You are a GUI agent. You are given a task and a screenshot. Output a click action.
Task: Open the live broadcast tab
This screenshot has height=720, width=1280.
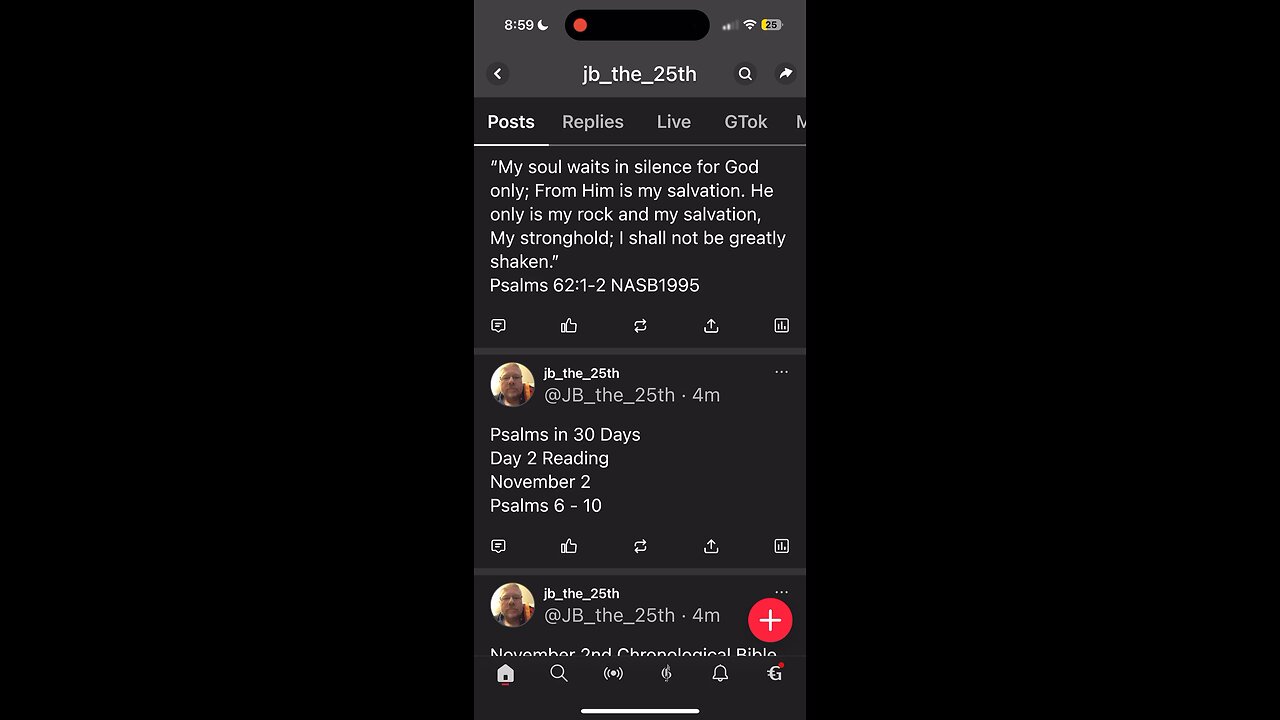click(x=613, y=674)
